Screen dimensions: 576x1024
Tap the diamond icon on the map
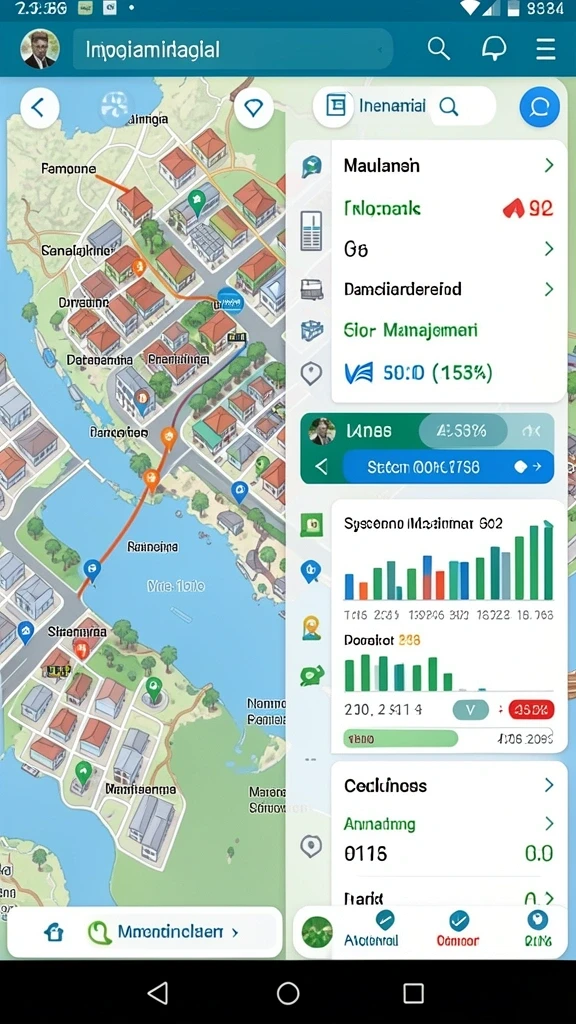[253, 108]
